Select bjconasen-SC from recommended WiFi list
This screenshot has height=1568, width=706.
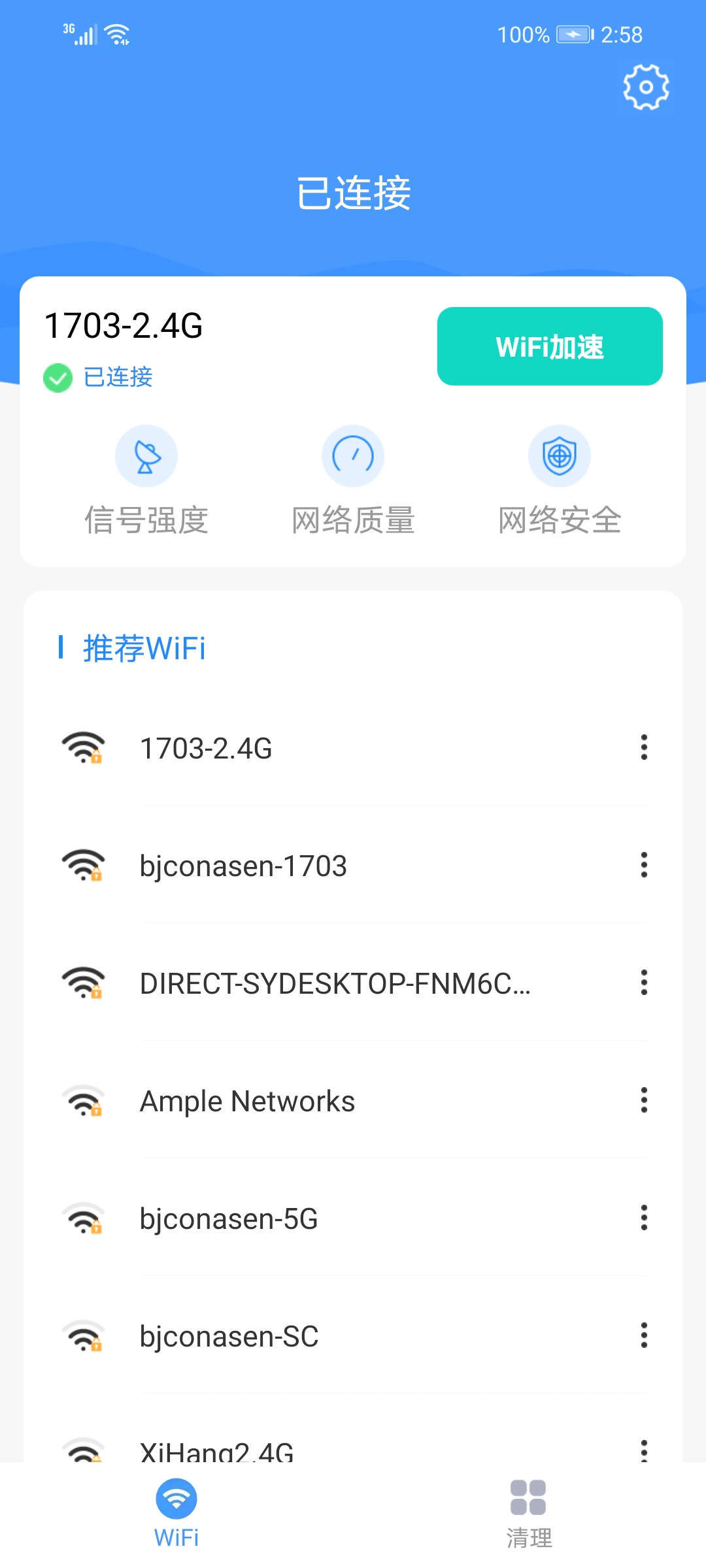coord(228,1335)
